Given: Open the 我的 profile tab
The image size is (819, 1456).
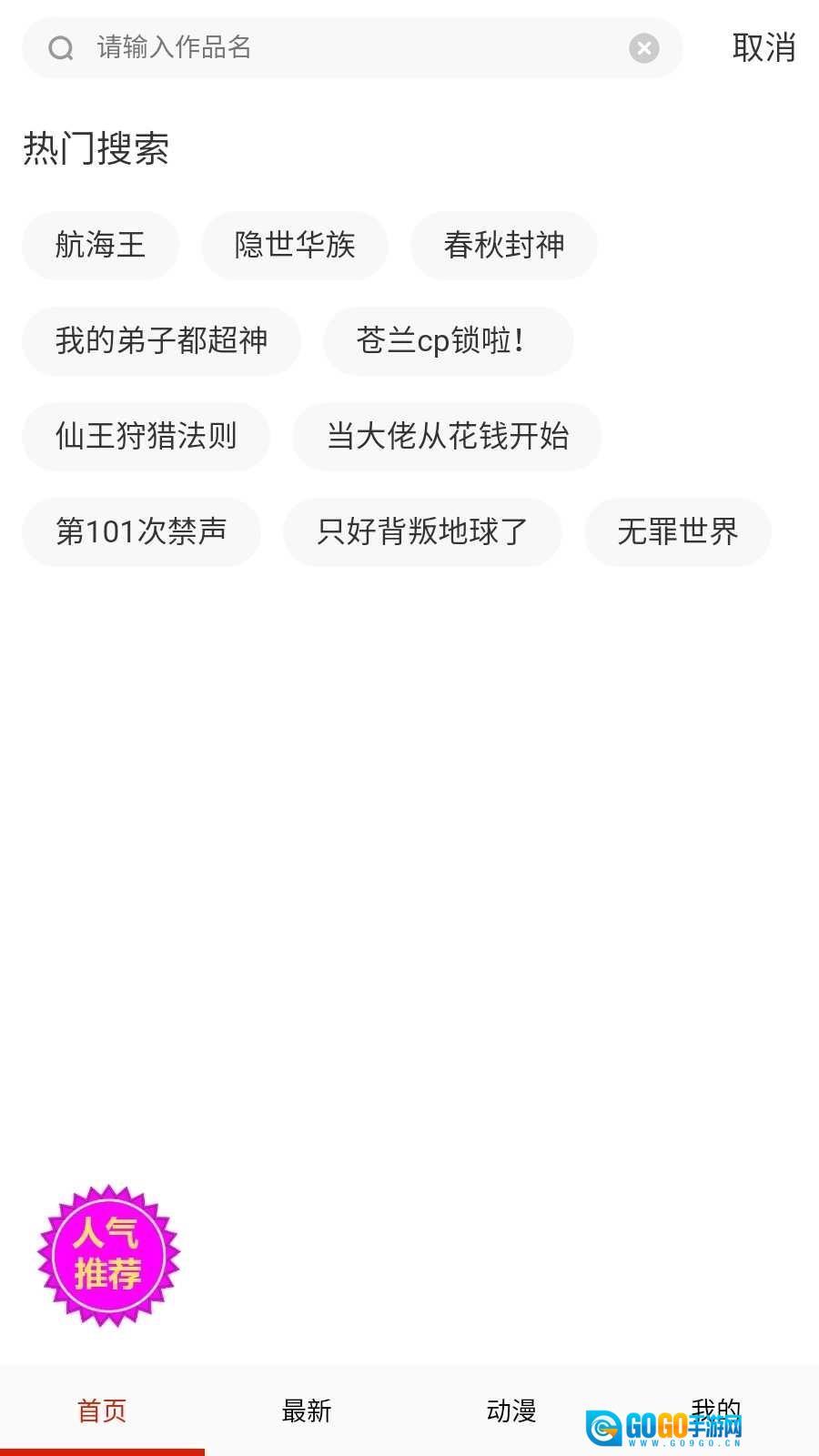Looking at the screenshot, I should tap(715, 1409).
